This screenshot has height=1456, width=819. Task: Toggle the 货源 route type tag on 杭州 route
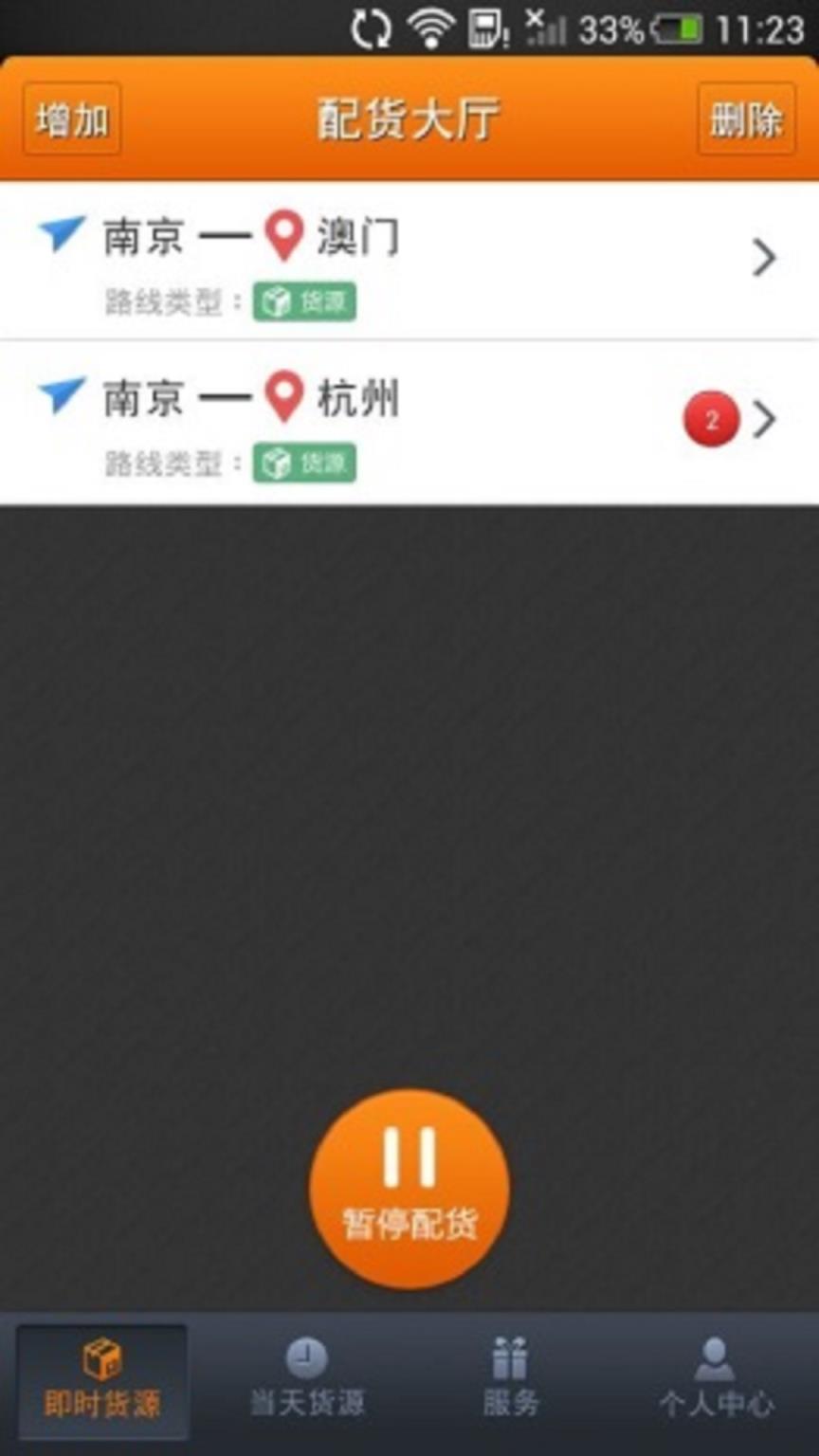(303, 463)
